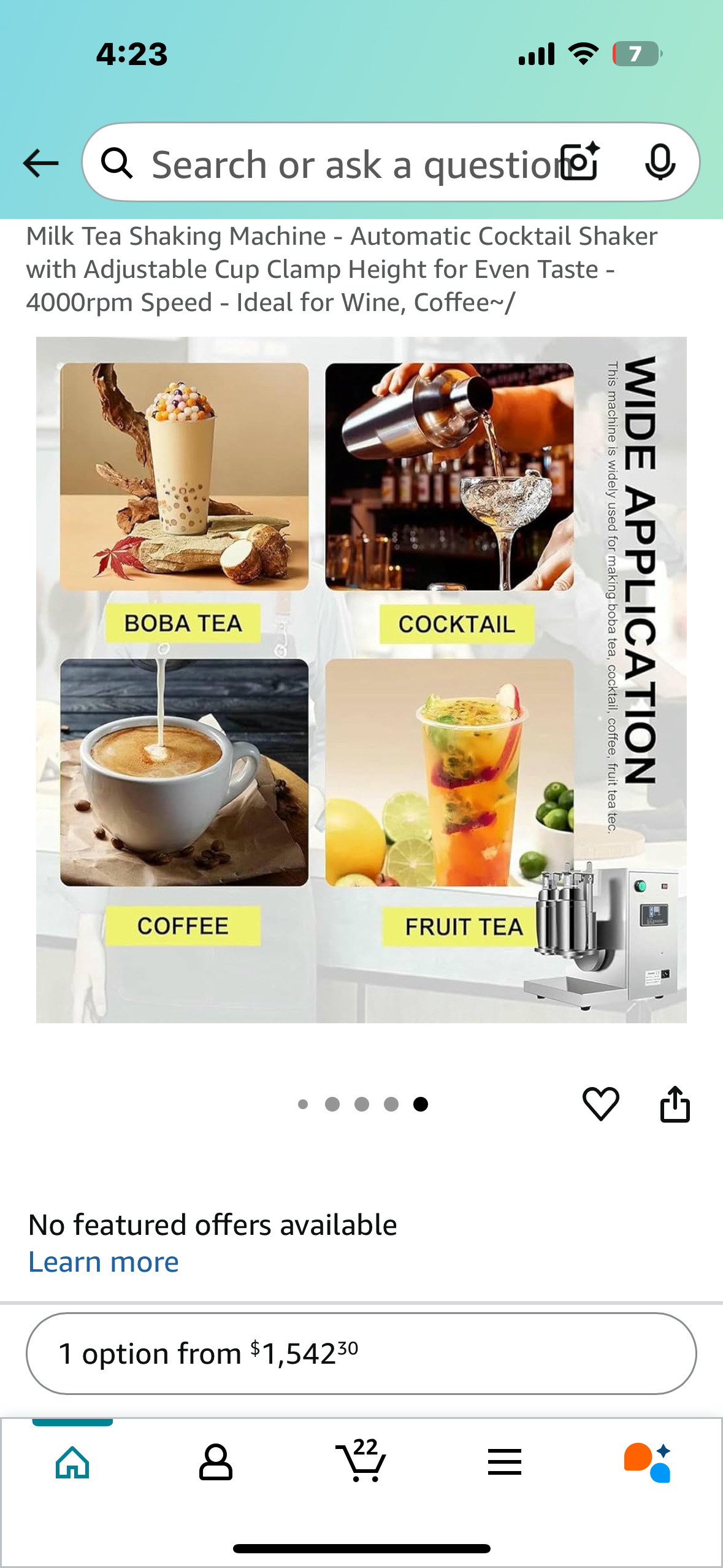
Task: Open the AI shopping assistant tab
Action: coord(648,1462)
